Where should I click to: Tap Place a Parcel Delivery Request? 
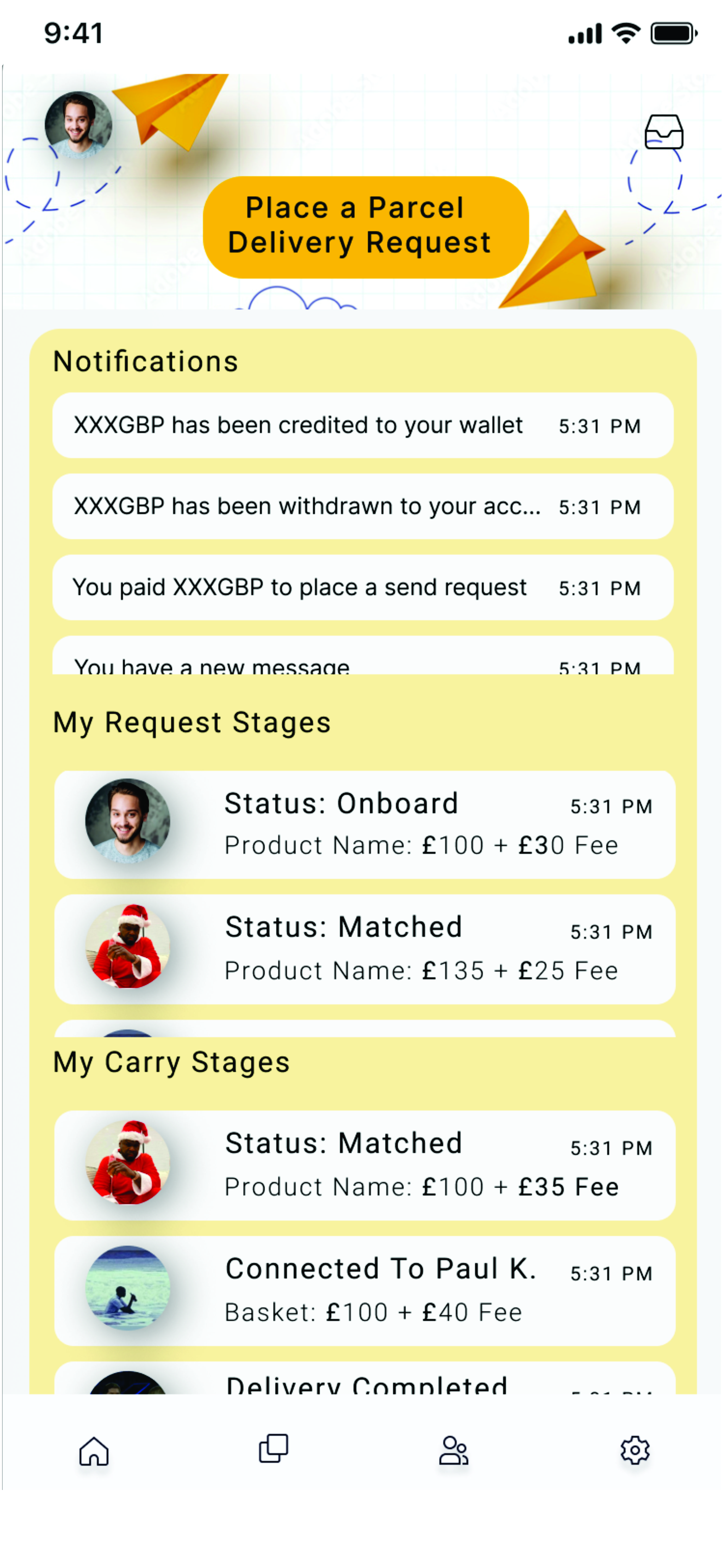pyautogui.click(x=365, y=227)
